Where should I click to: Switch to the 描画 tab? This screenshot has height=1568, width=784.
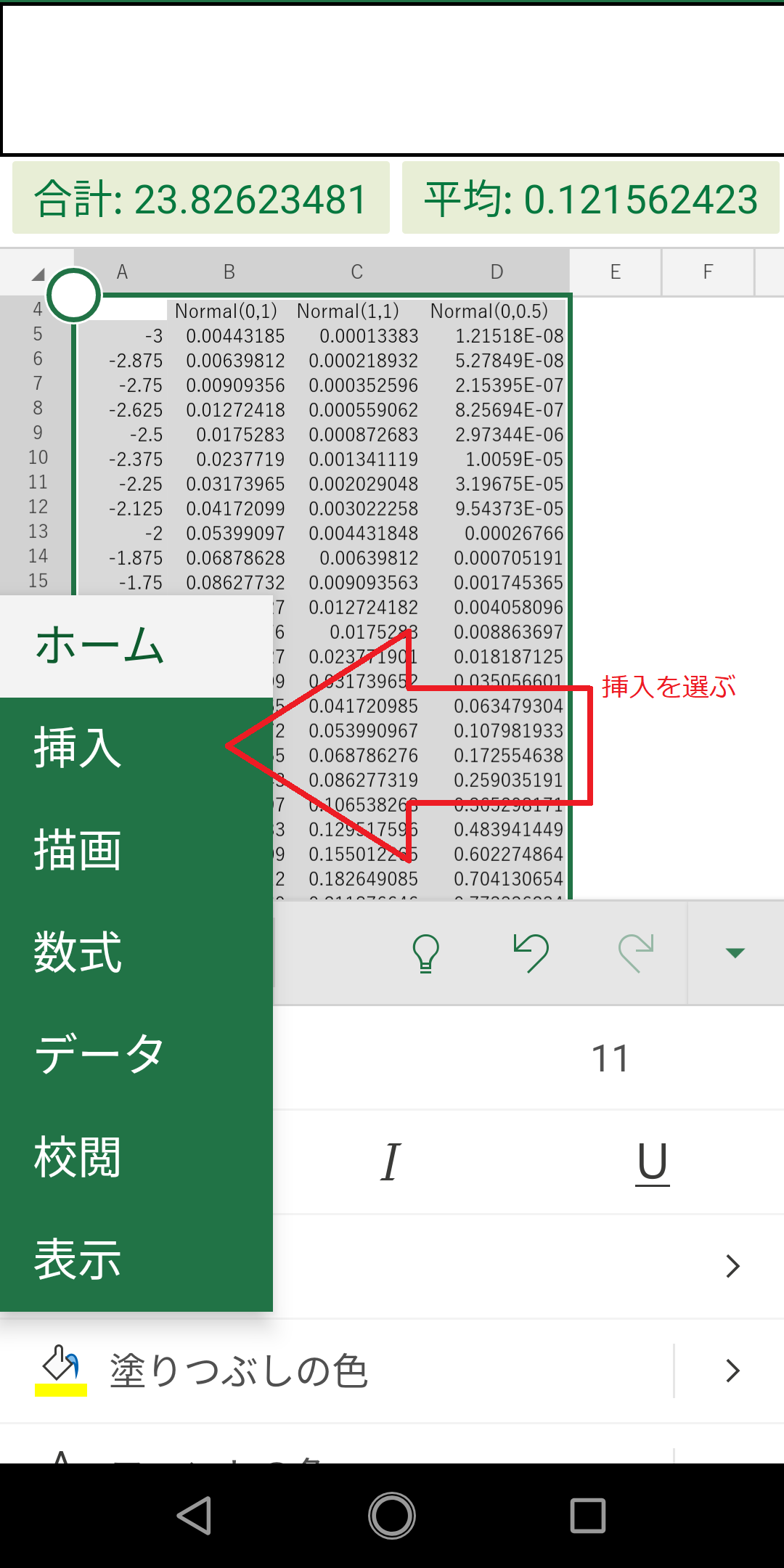coord(78,850)
